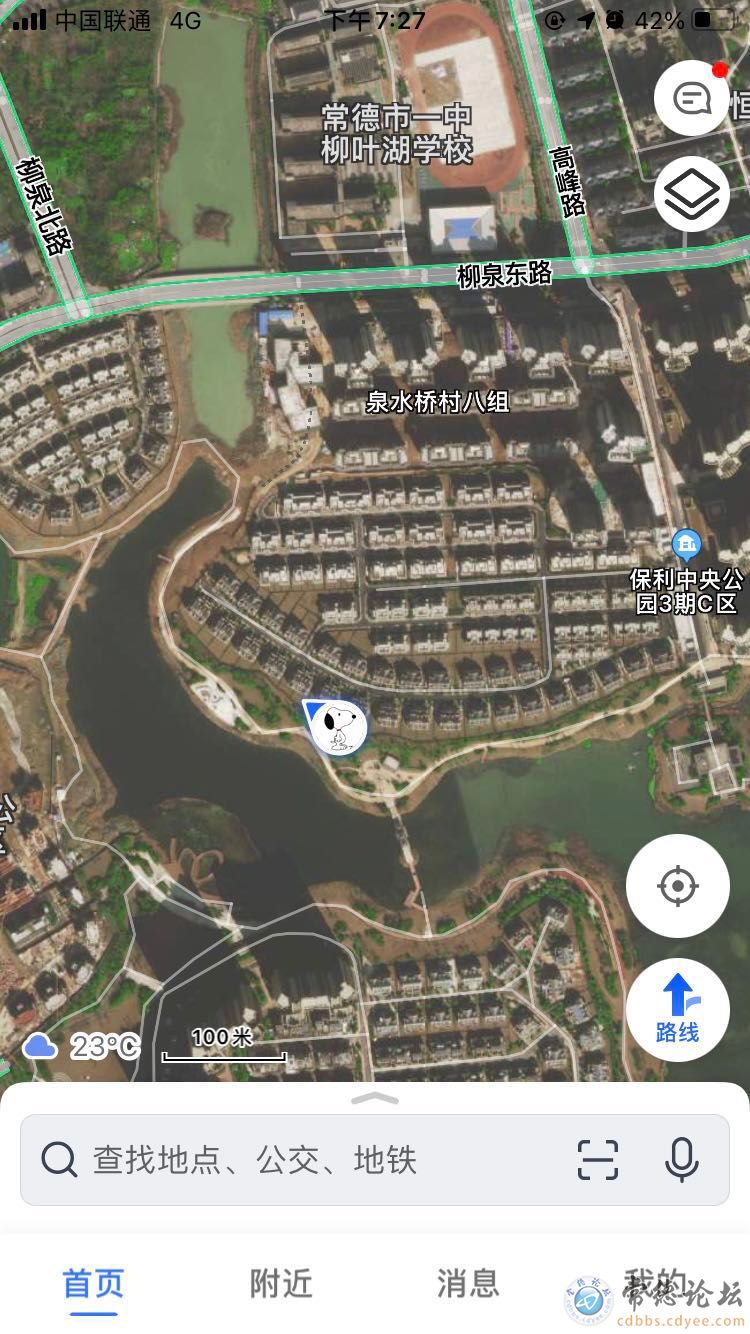Start voice search with the microphone
Viewport: 750px width, 1334px height.
pos(682,1160)
